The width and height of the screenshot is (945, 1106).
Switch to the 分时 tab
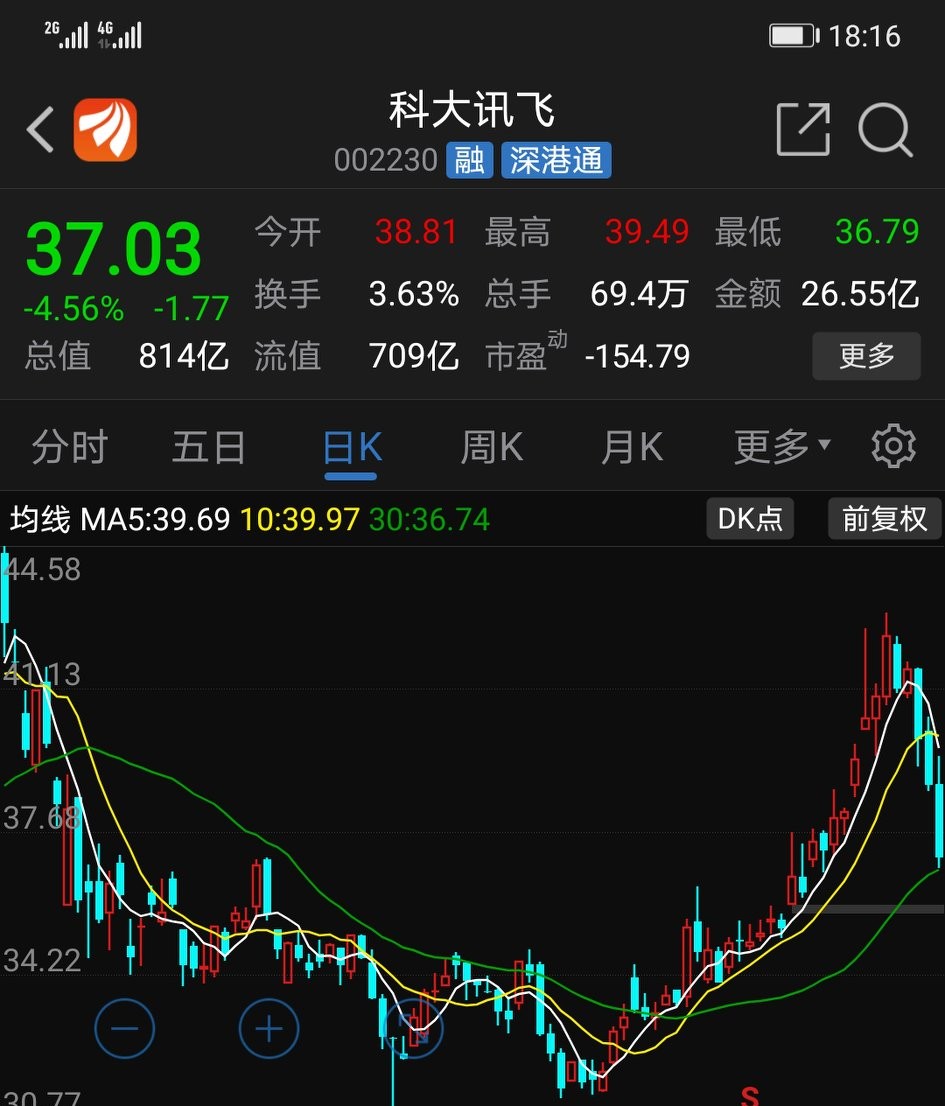click(68, 446)
